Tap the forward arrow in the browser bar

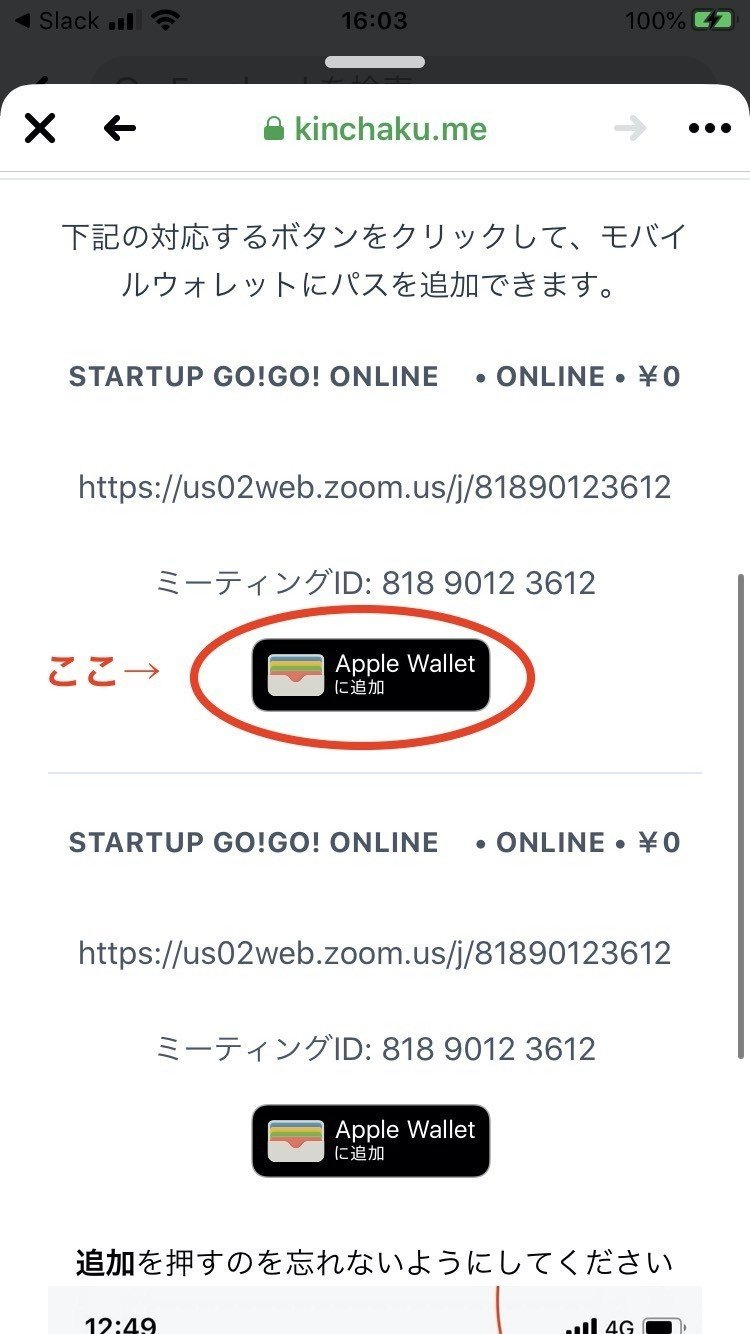pos(630,128)
